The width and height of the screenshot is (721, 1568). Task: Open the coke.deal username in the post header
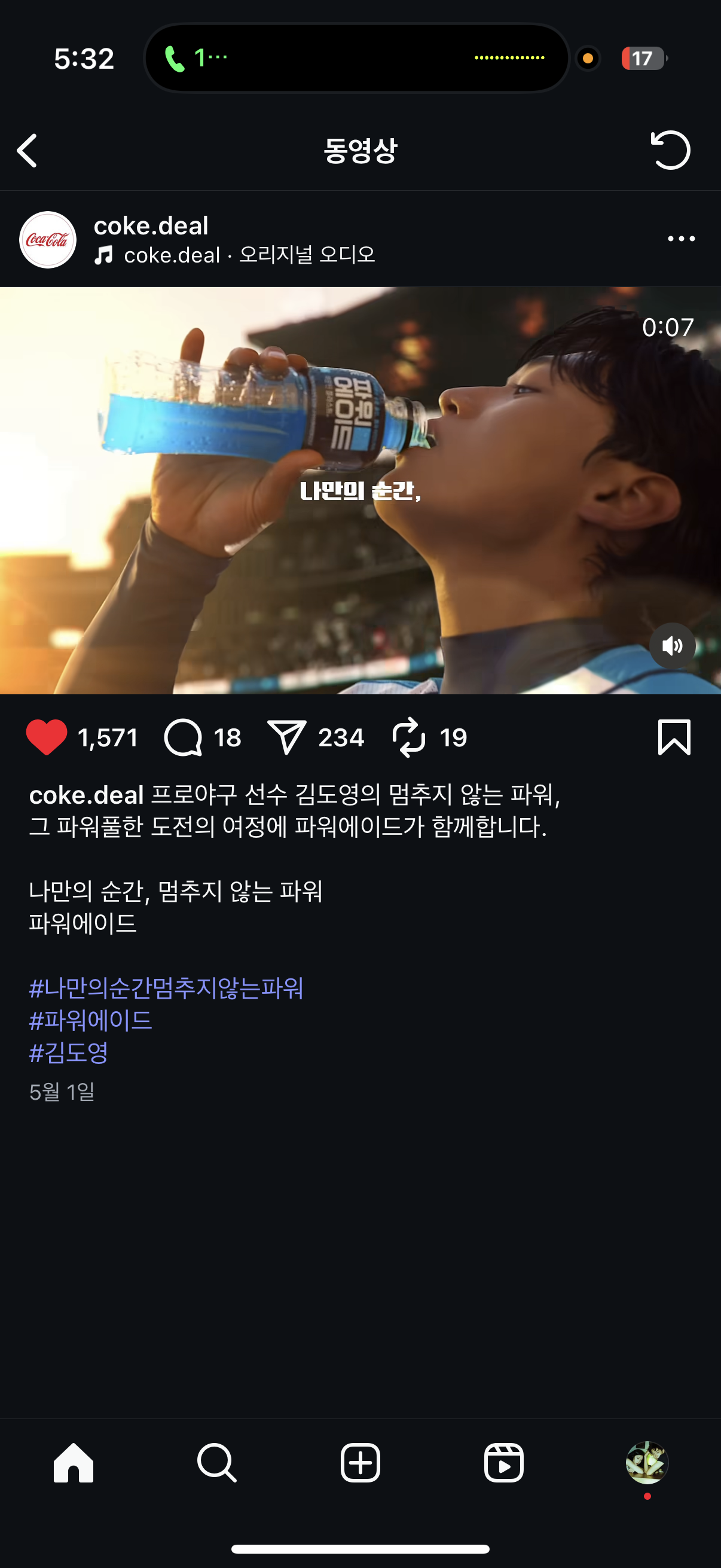151,226
